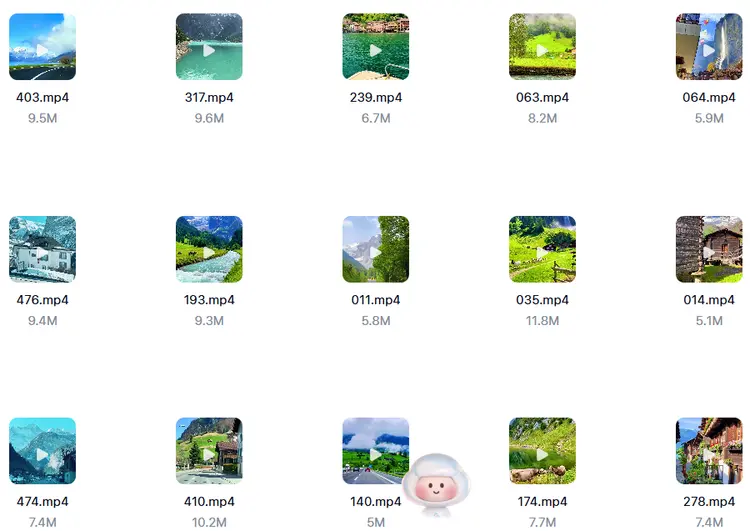The height and width of the screenshot is (531, 750).
Task: Play the 474.mp4 mountain video
Action: point(42,451)
